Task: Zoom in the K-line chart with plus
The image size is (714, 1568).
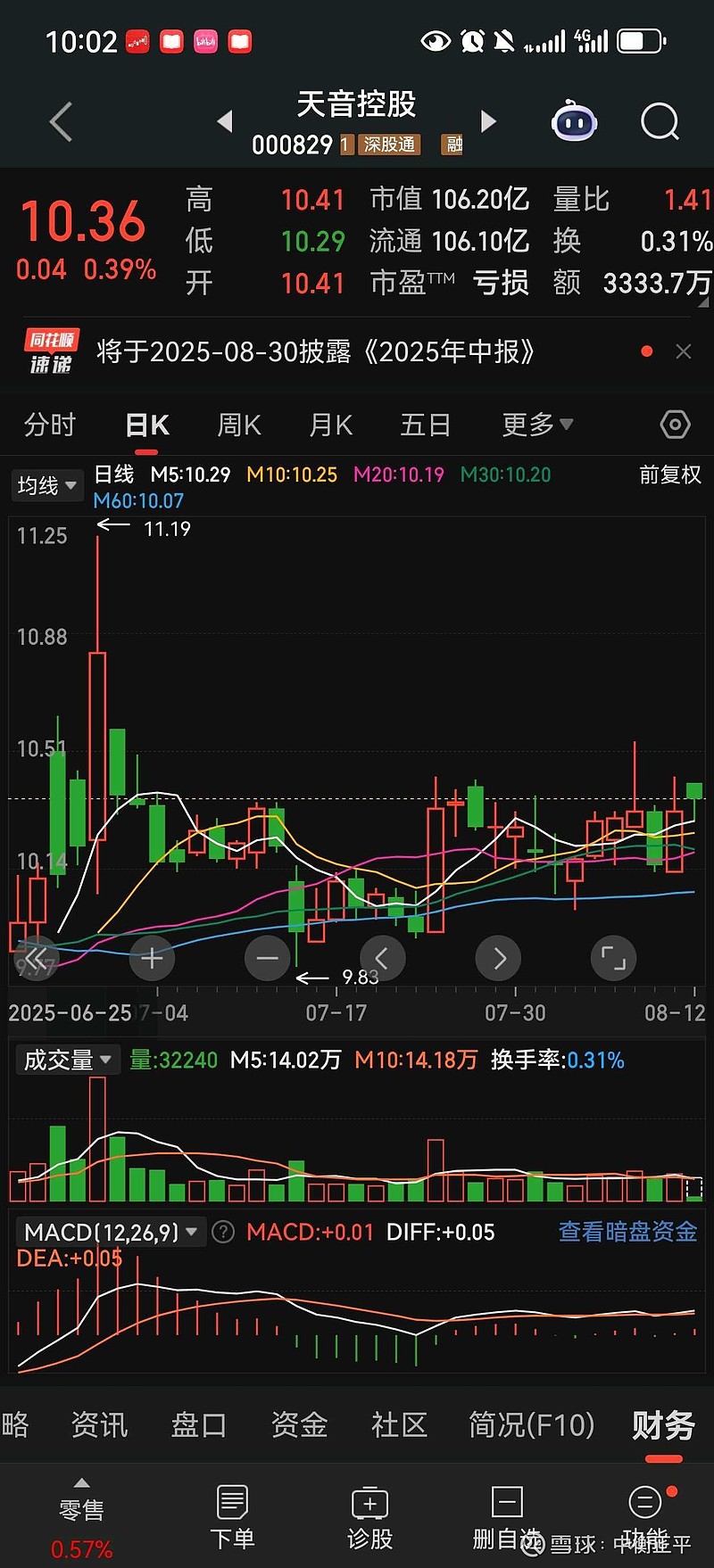Action: [152, 959]
